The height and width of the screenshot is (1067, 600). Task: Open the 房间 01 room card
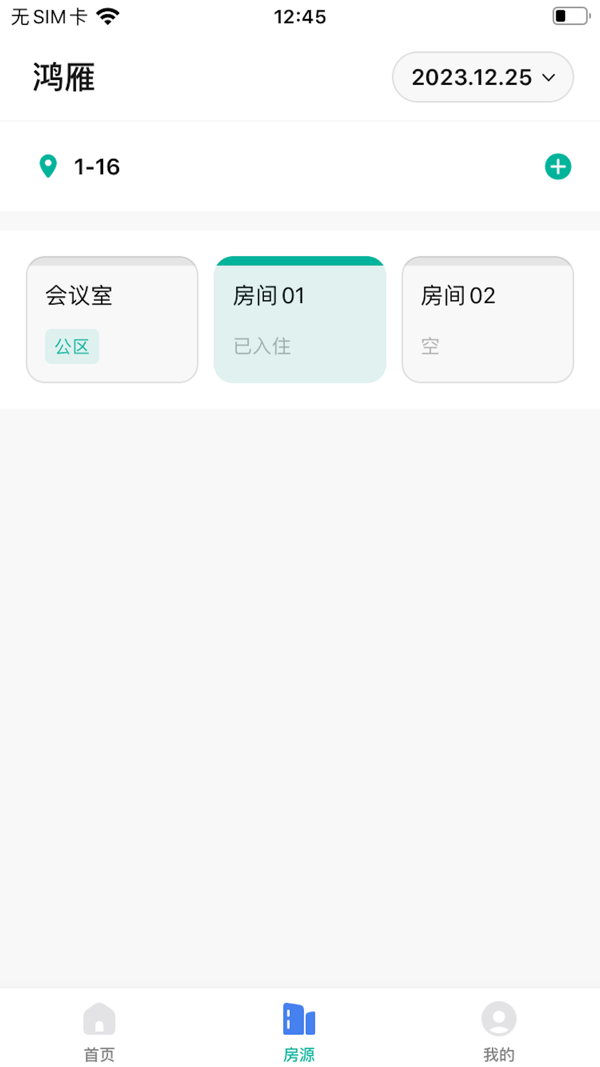click(x=300, y=320)
